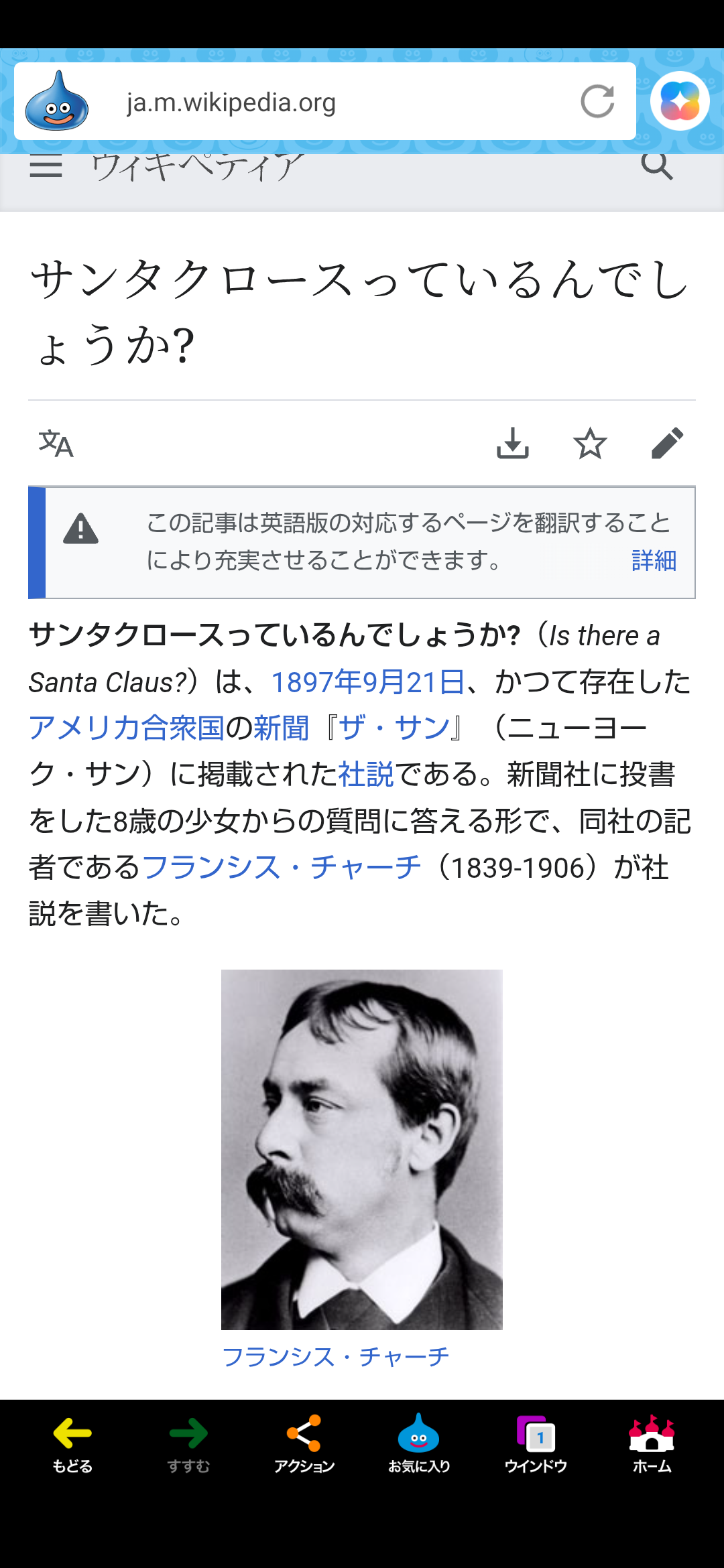Download this article
This screenshot has width=724, height=1568.
pyautogui.click(x=513, y=443)
